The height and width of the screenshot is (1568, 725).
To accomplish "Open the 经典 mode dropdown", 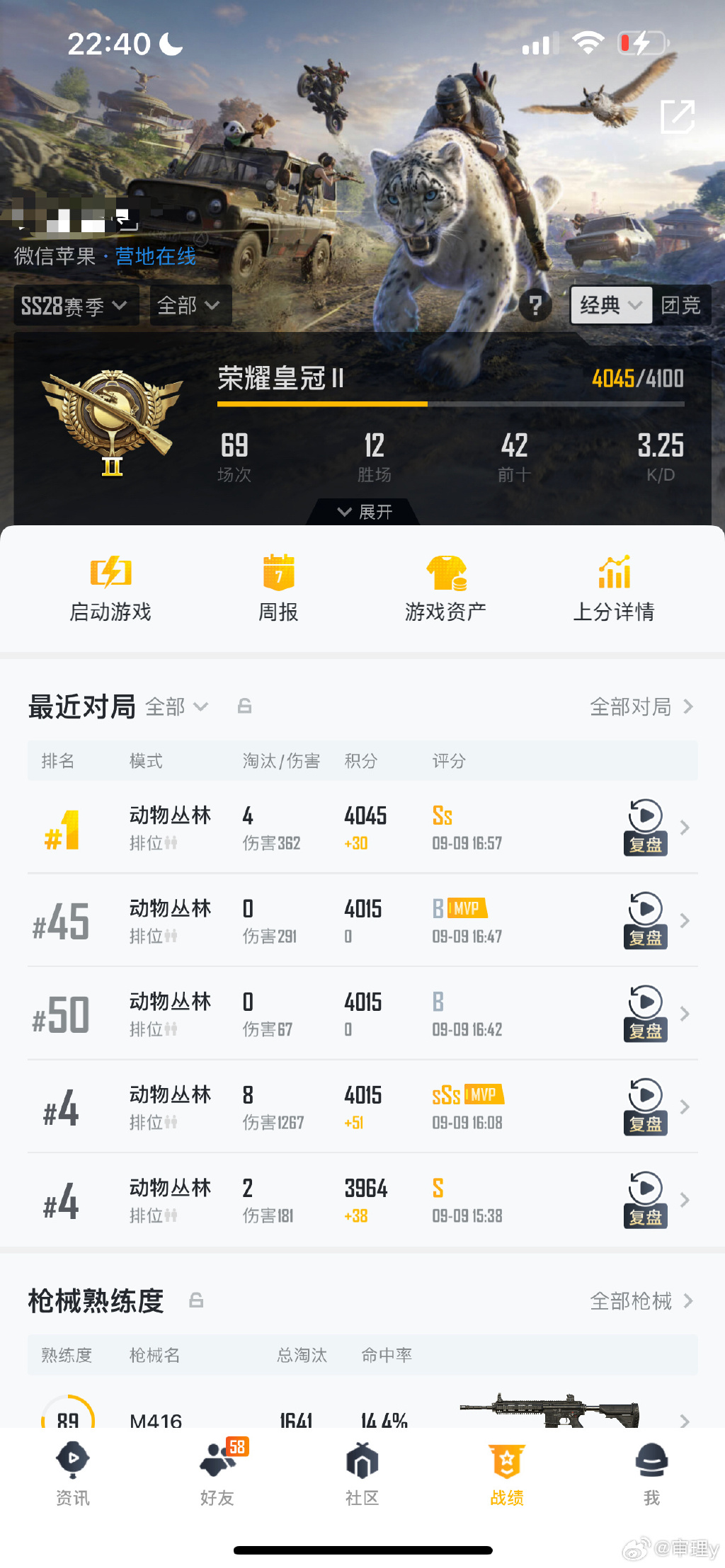I will click(610, 305).
